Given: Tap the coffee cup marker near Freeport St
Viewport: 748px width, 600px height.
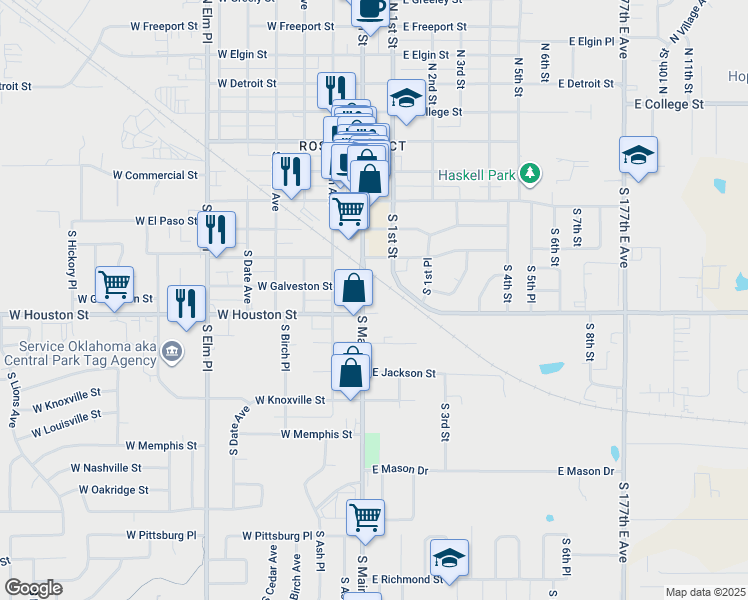Looking at the screenshot, I should [x=371, y=9].
